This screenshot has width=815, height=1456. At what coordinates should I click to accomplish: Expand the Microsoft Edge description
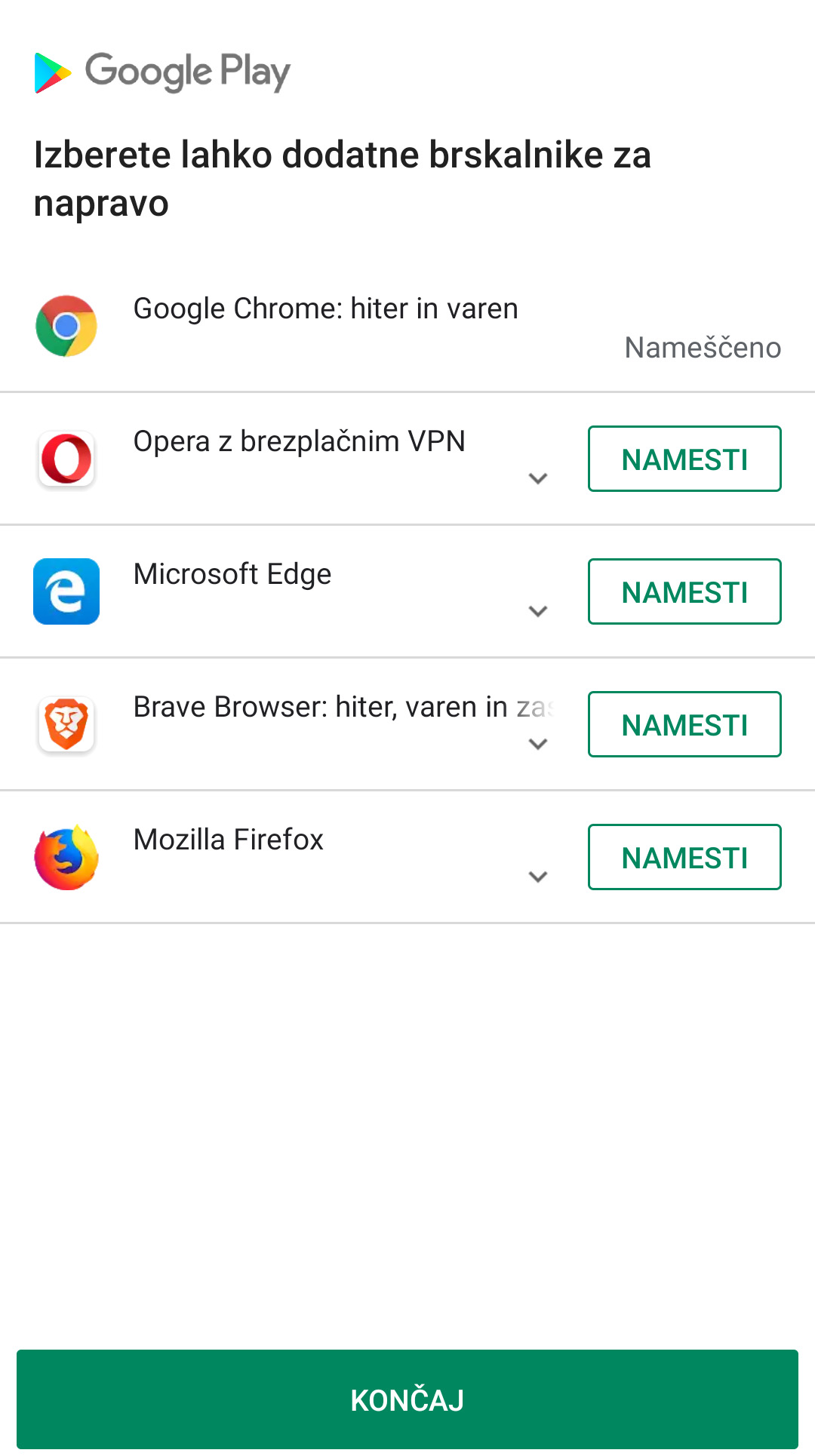pyautogui.click(x=538, y=611)
